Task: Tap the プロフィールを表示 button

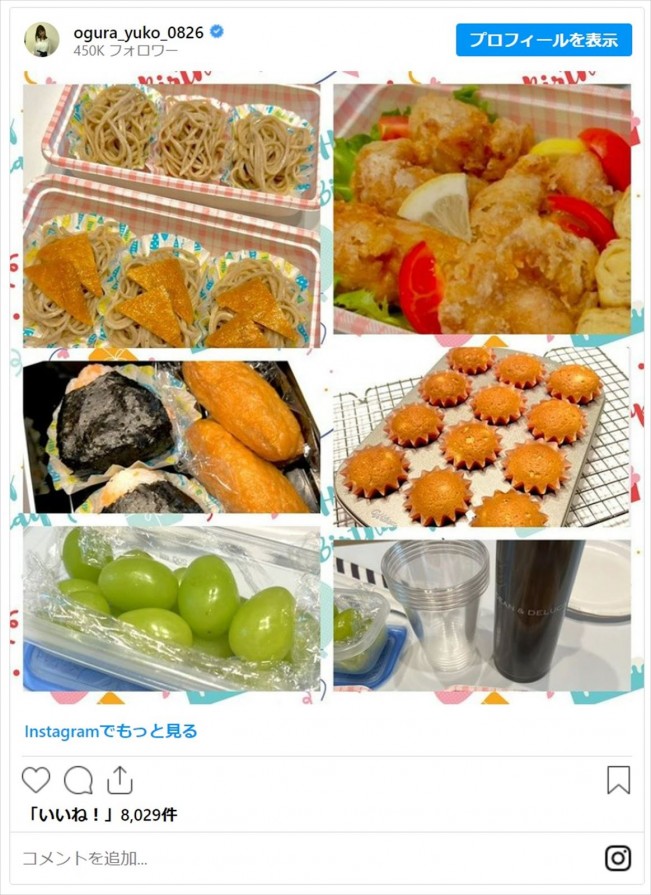Action: pos(544,40)
